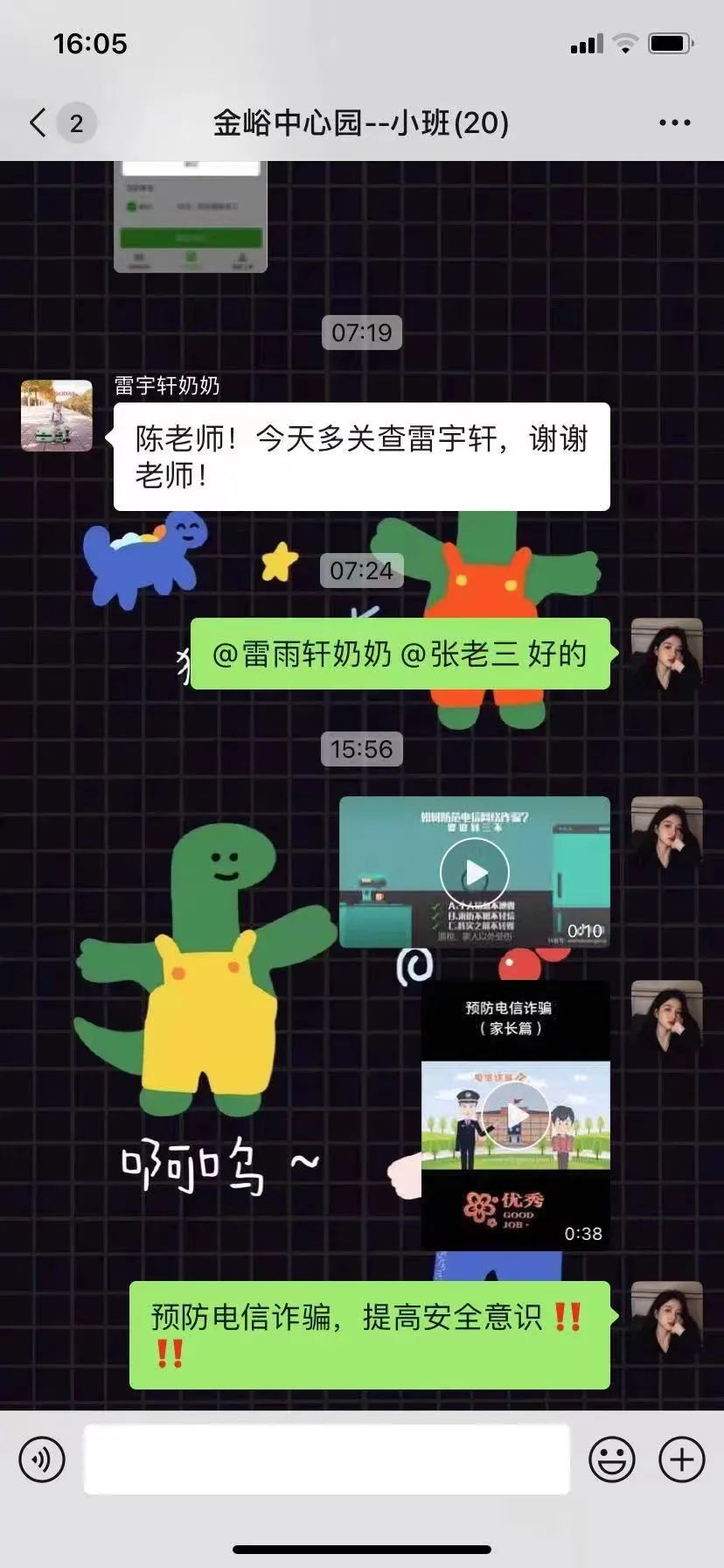Play the 0:38 预防电信诈骗 video
Image resolution: width=724 pixels, height=1568 pixels.
pyautogui.click(x=516, y=1116)
